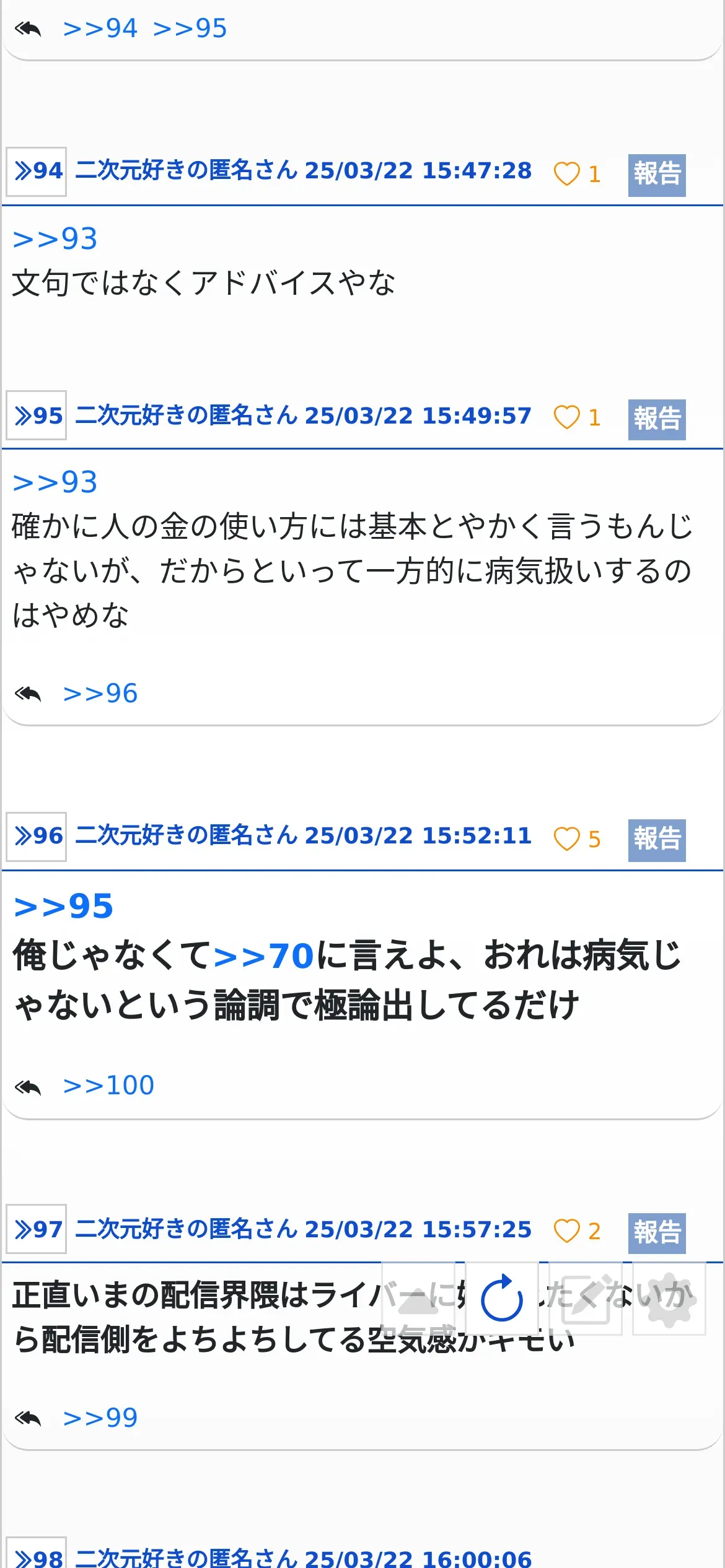Follow the >>70 reference in post 96
Image resolution: width=725 pixels, height=1568 pixels.
(x=263, y=956)
